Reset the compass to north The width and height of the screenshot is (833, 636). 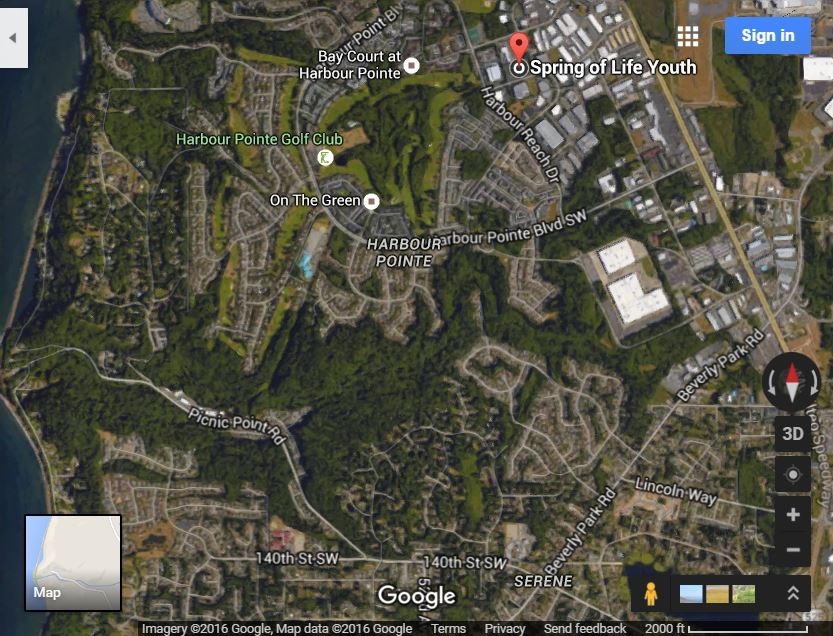pos(792,381)
